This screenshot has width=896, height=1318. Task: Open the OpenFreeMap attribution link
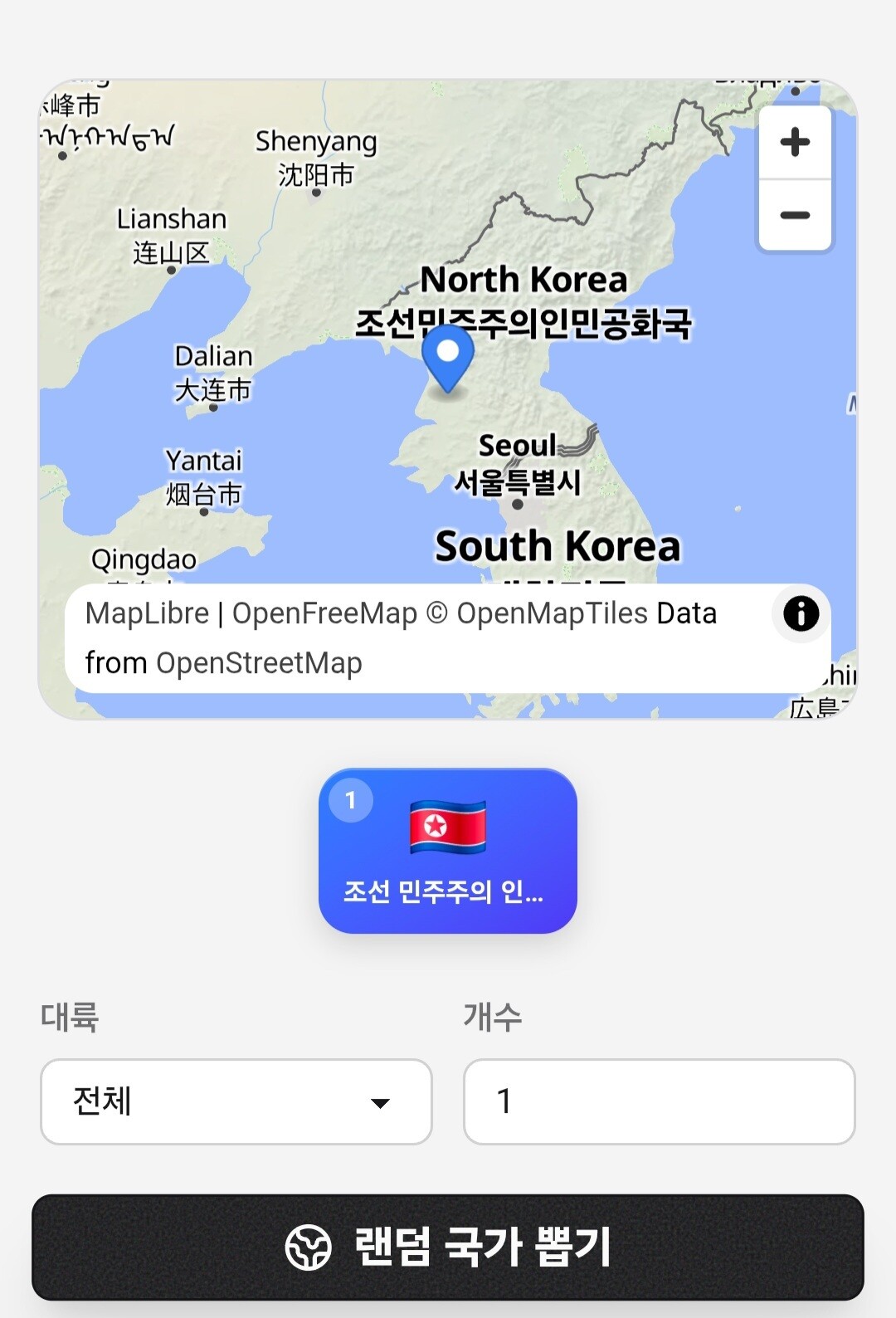pos(324,613)
